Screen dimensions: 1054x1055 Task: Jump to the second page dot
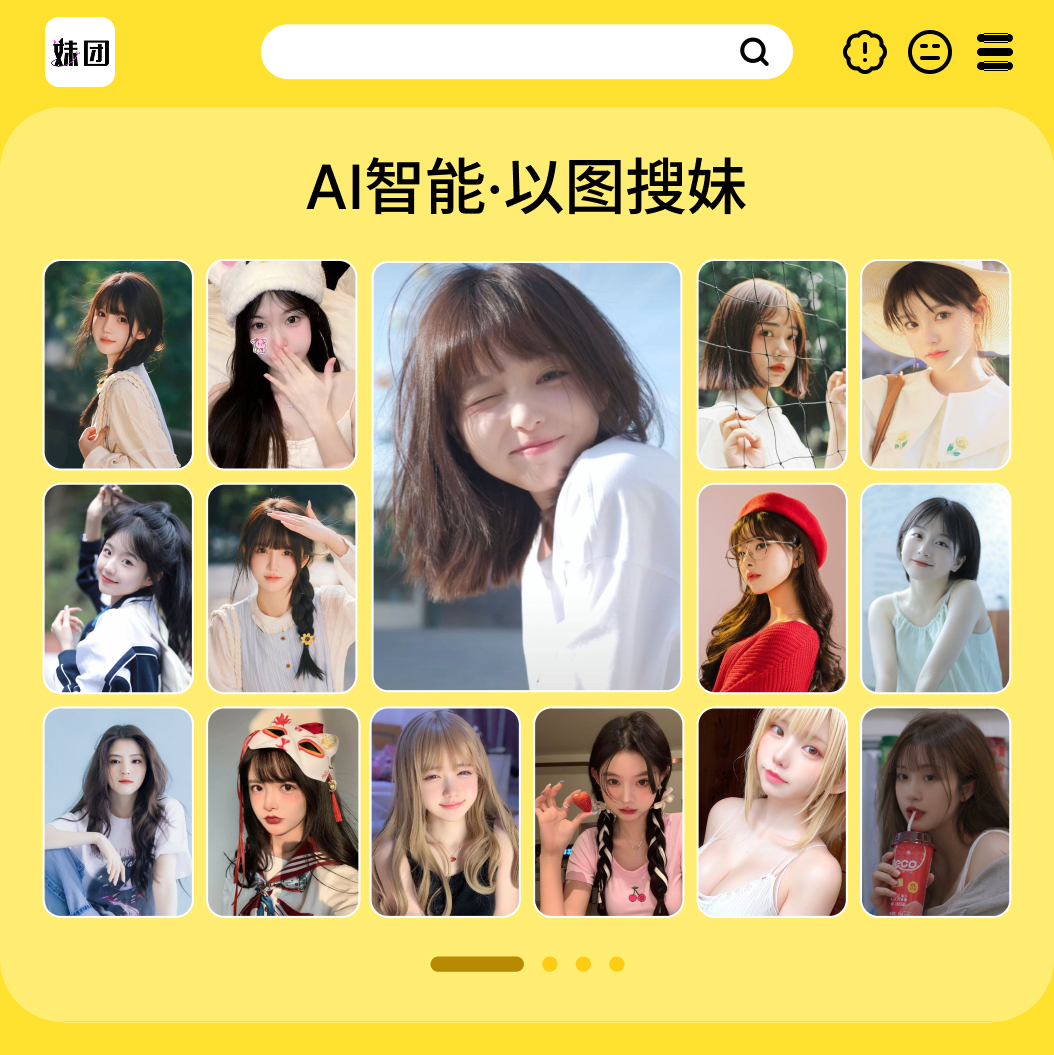550,964
